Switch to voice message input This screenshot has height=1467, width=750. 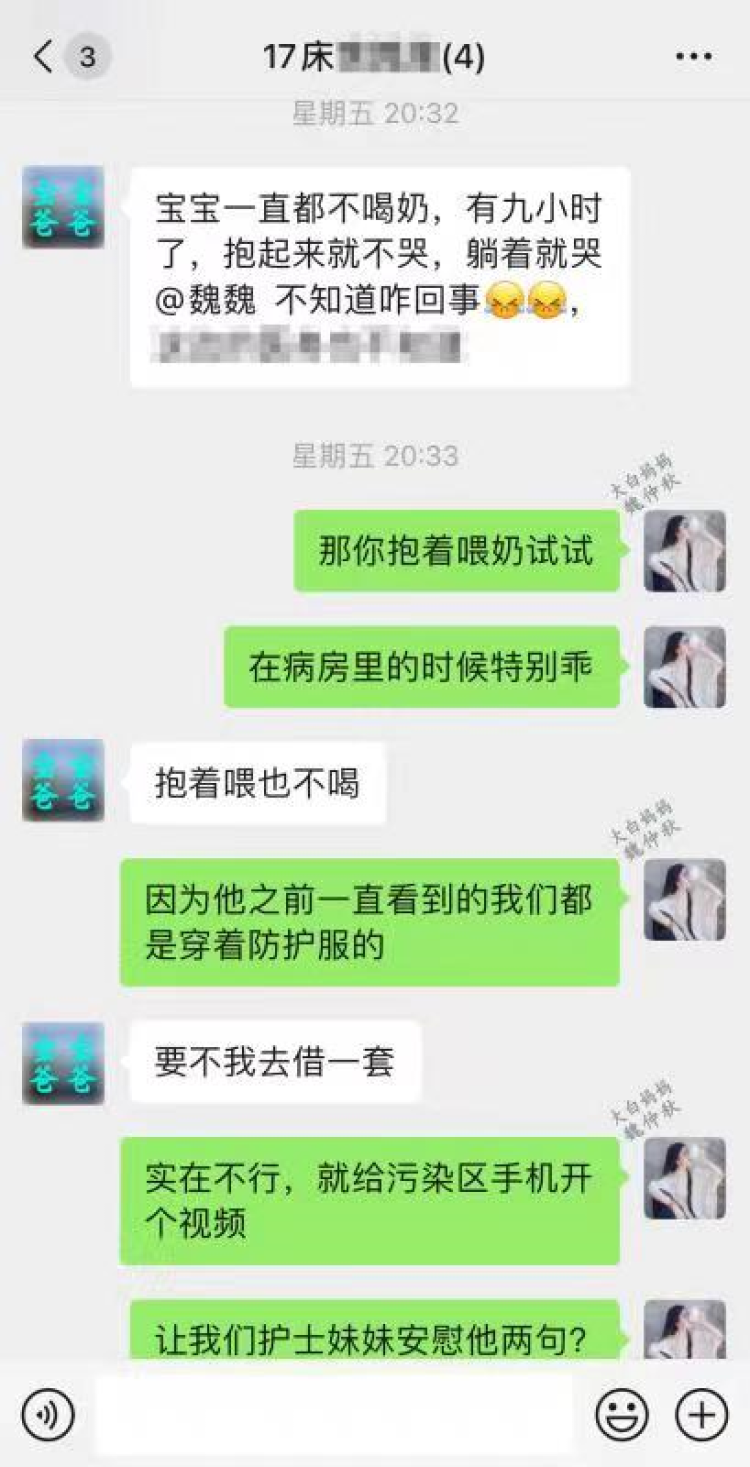pyautogui.click(x=48, y=1415)
